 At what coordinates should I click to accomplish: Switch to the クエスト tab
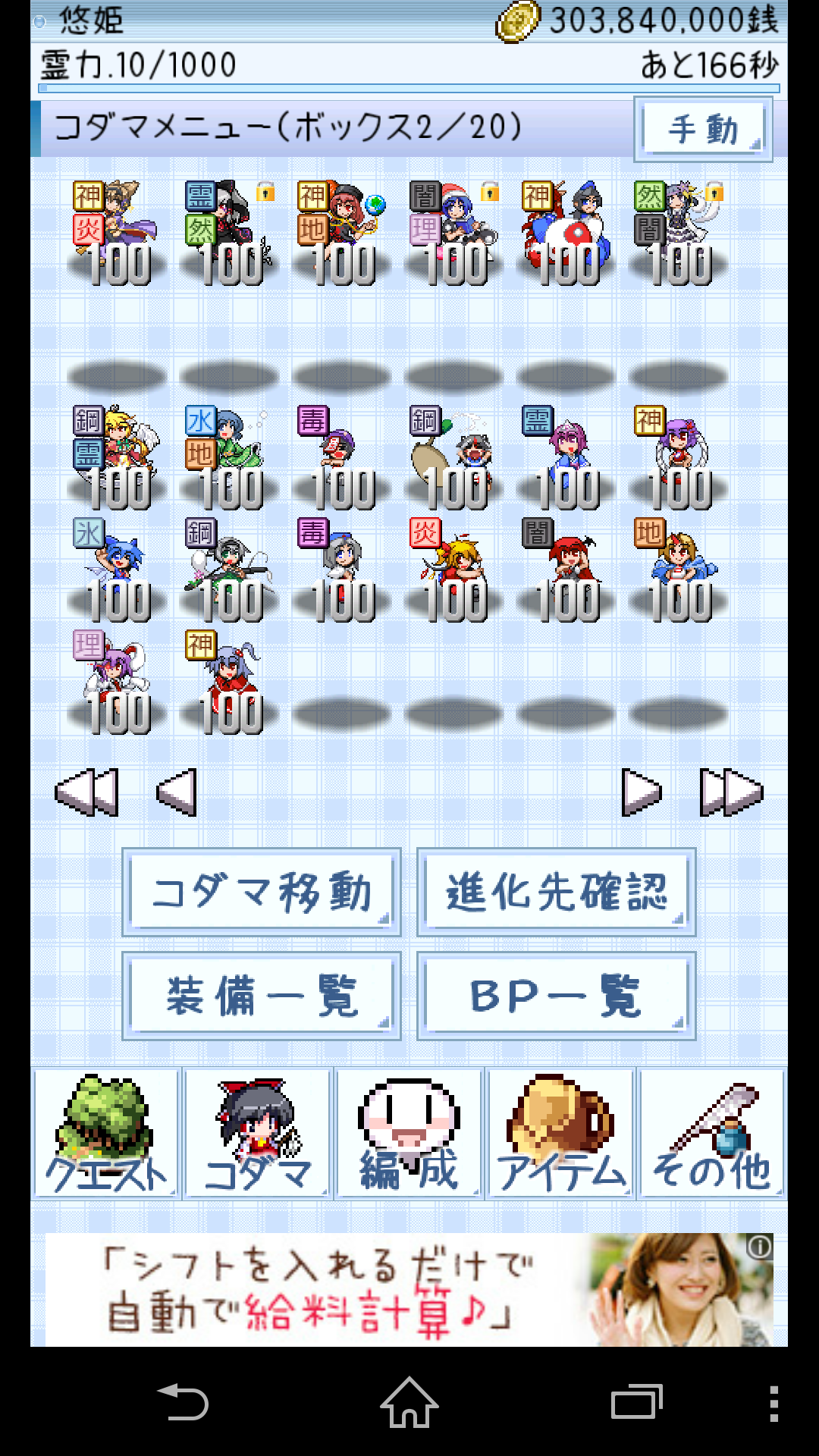105,1134
